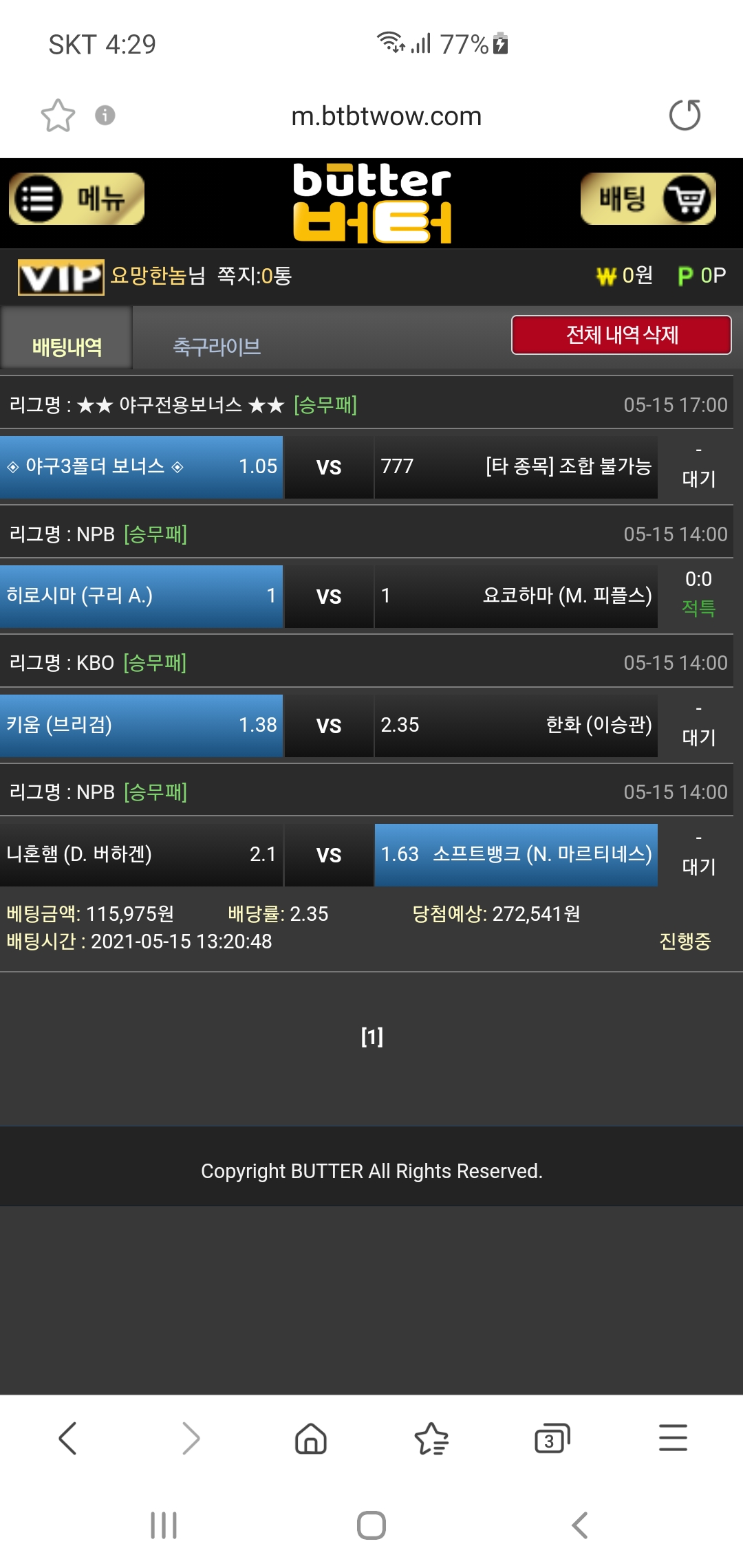Tap the m.btbtwow.com address bar
This screenshot has height=1568, width=743.
(385, 116)
